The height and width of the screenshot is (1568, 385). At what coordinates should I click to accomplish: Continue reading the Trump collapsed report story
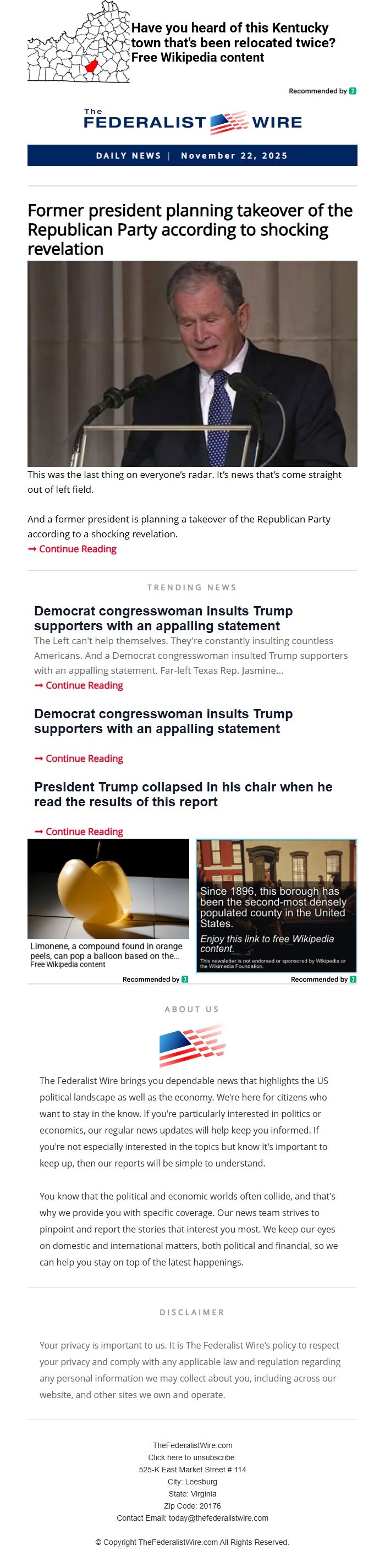[84, 832]
